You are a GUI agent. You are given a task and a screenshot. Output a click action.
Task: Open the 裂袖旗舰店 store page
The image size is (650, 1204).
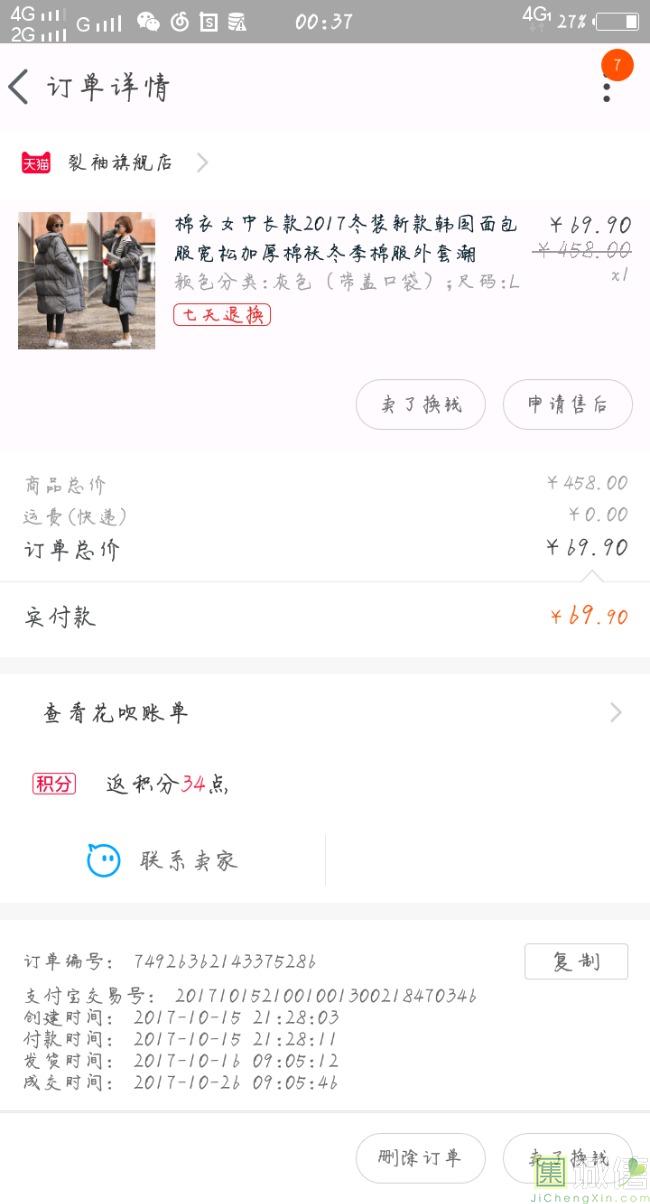click(x=114, y=162)
